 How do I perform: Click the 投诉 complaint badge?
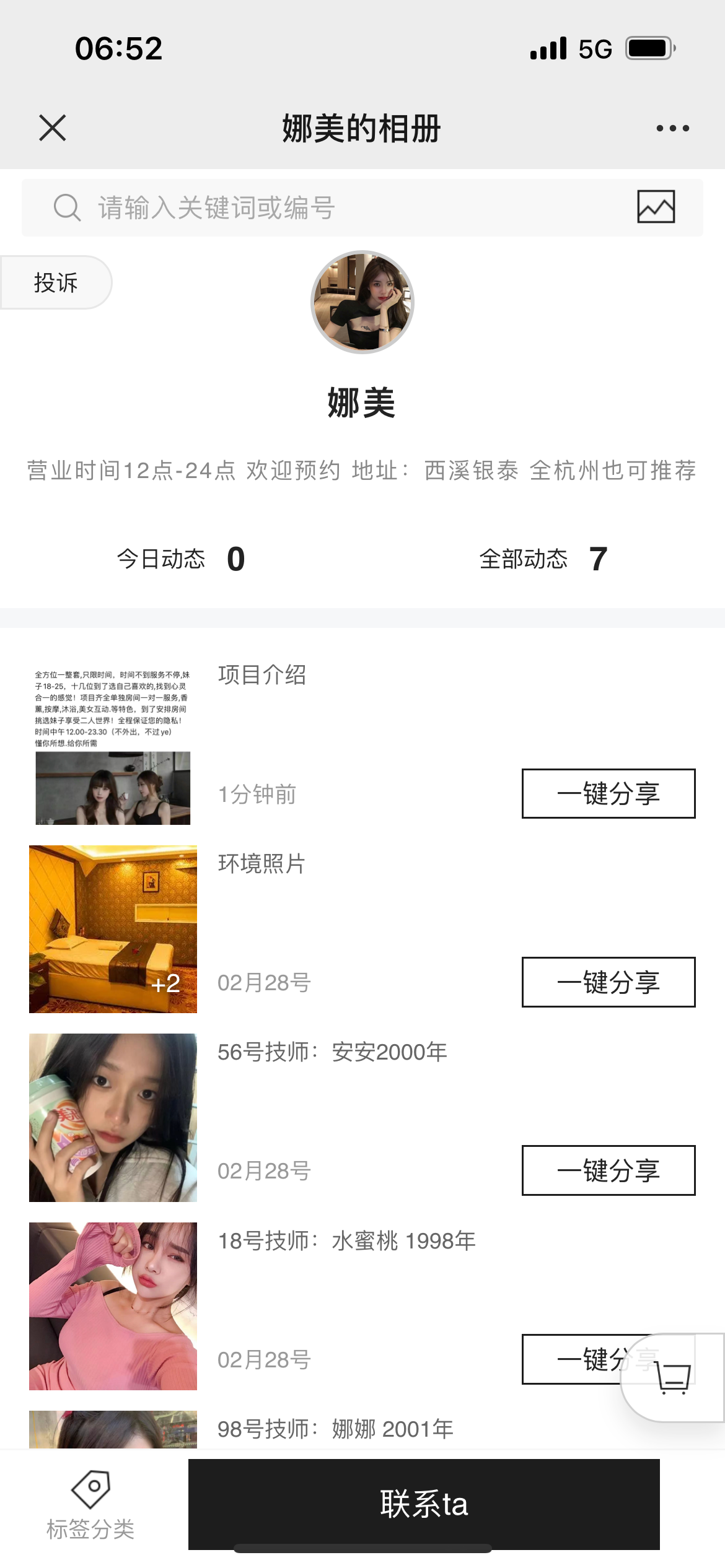click(56, 282)
